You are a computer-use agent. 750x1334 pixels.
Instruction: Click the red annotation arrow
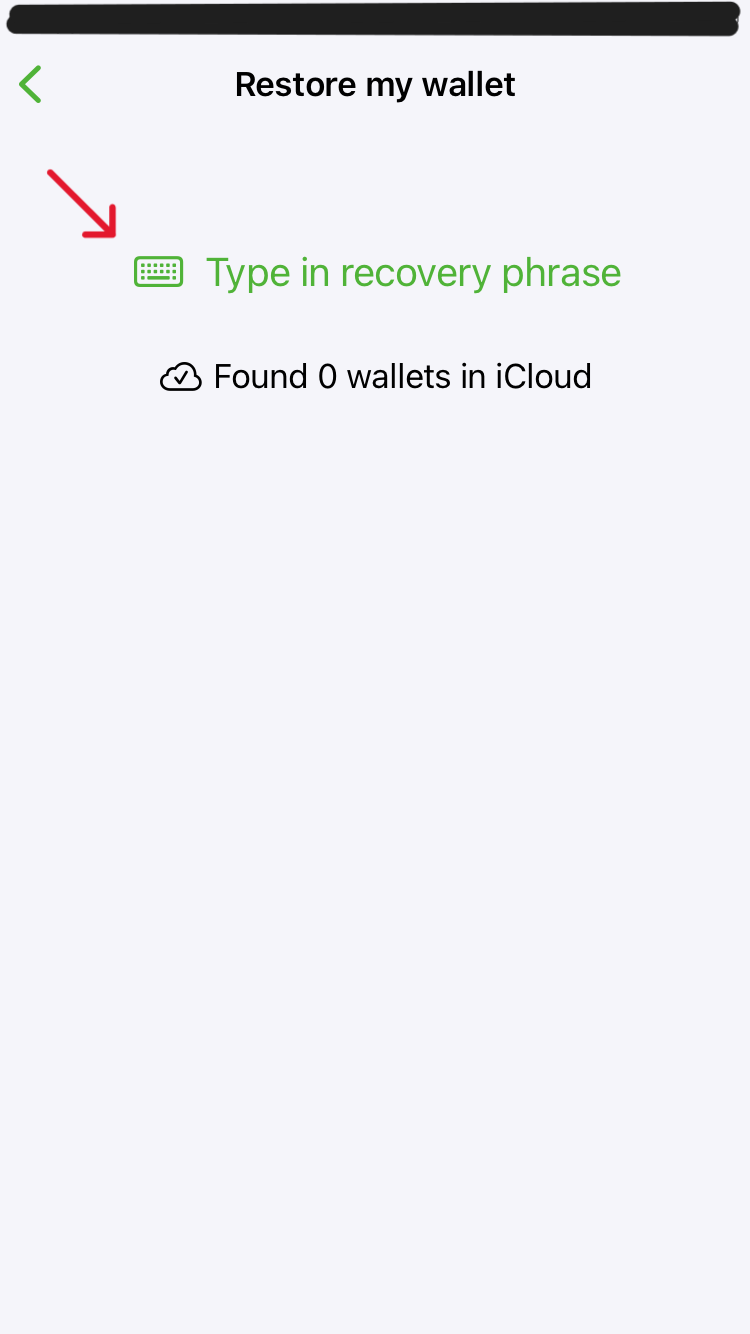(x=82, y=202)
